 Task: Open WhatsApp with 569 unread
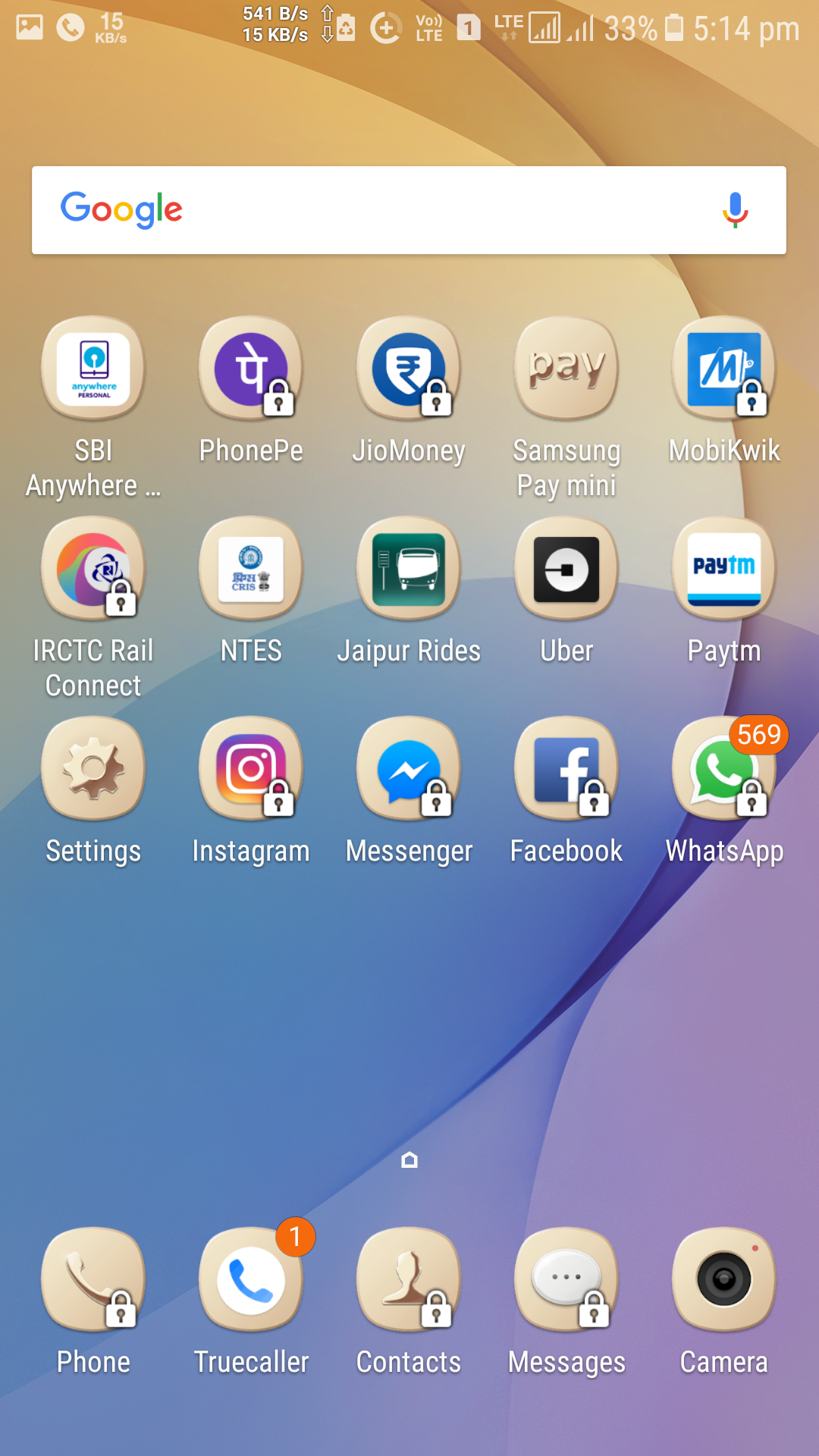coord(724,770)
